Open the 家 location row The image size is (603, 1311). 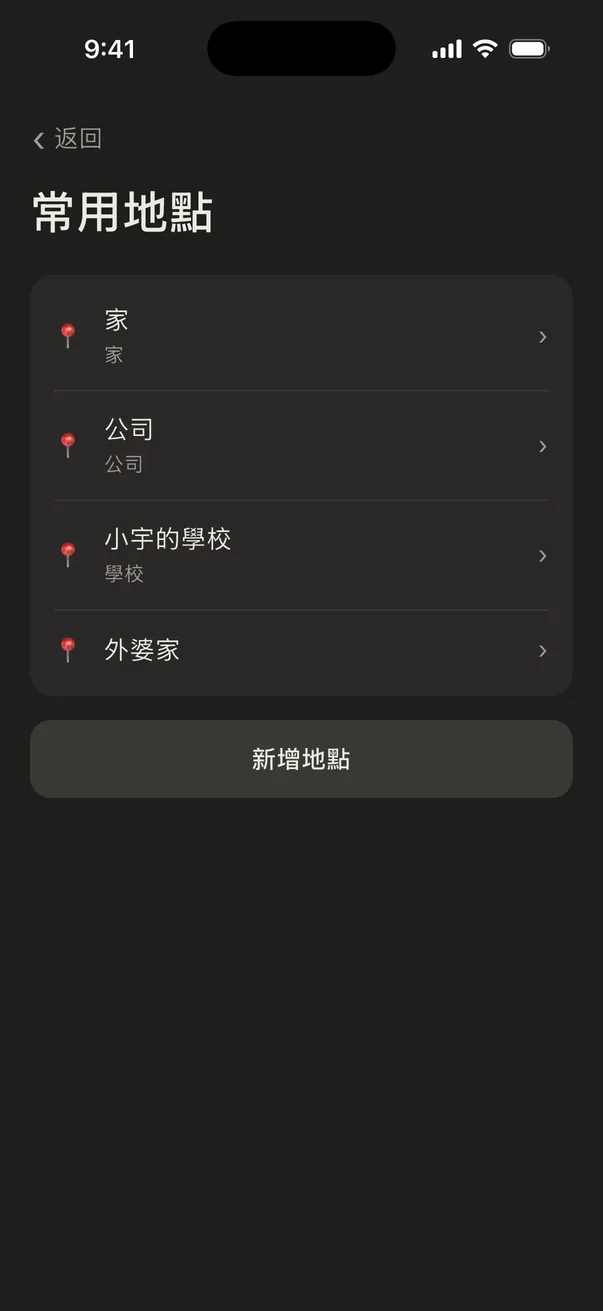point(301,336)
